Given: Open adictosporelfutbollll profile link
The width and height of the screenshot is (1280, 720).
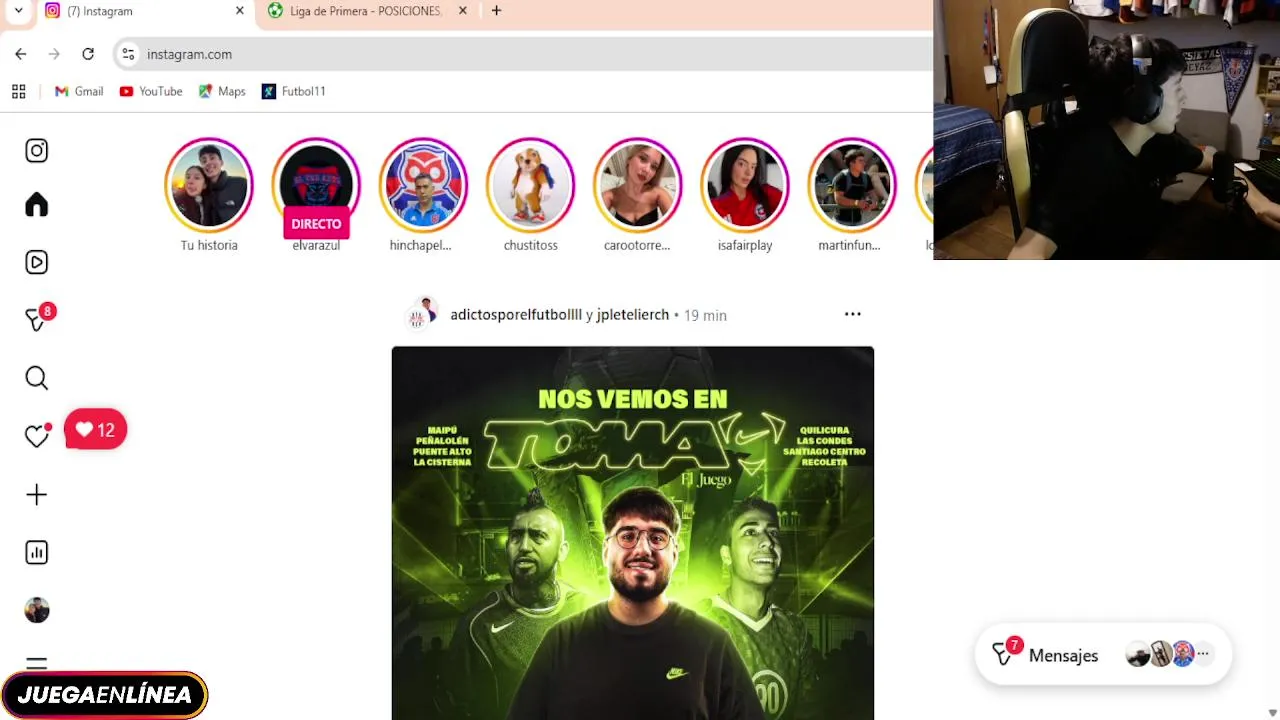Looking at the screenshot, I should [x=515, y=315].
